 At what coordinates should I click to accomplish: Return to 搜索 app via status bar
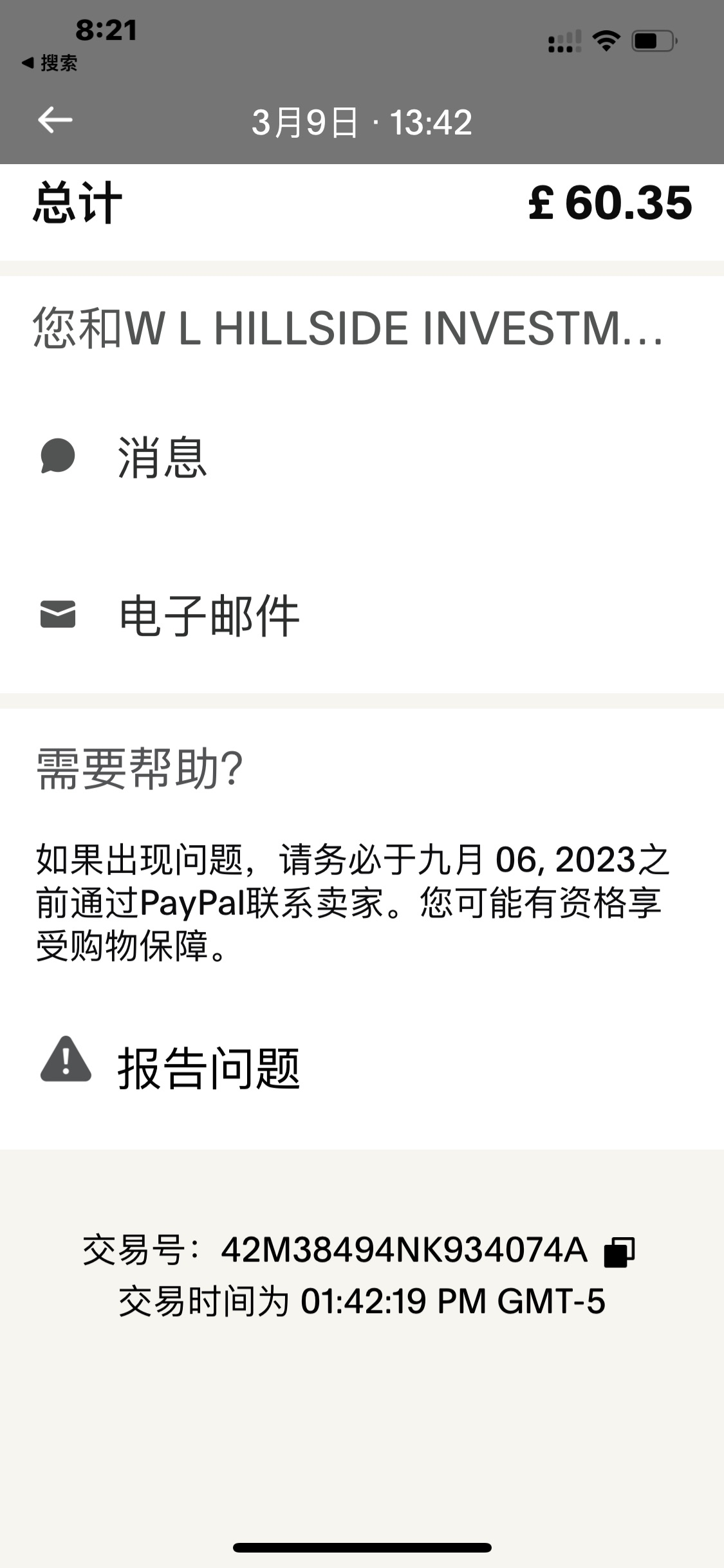tap(50, 63)
